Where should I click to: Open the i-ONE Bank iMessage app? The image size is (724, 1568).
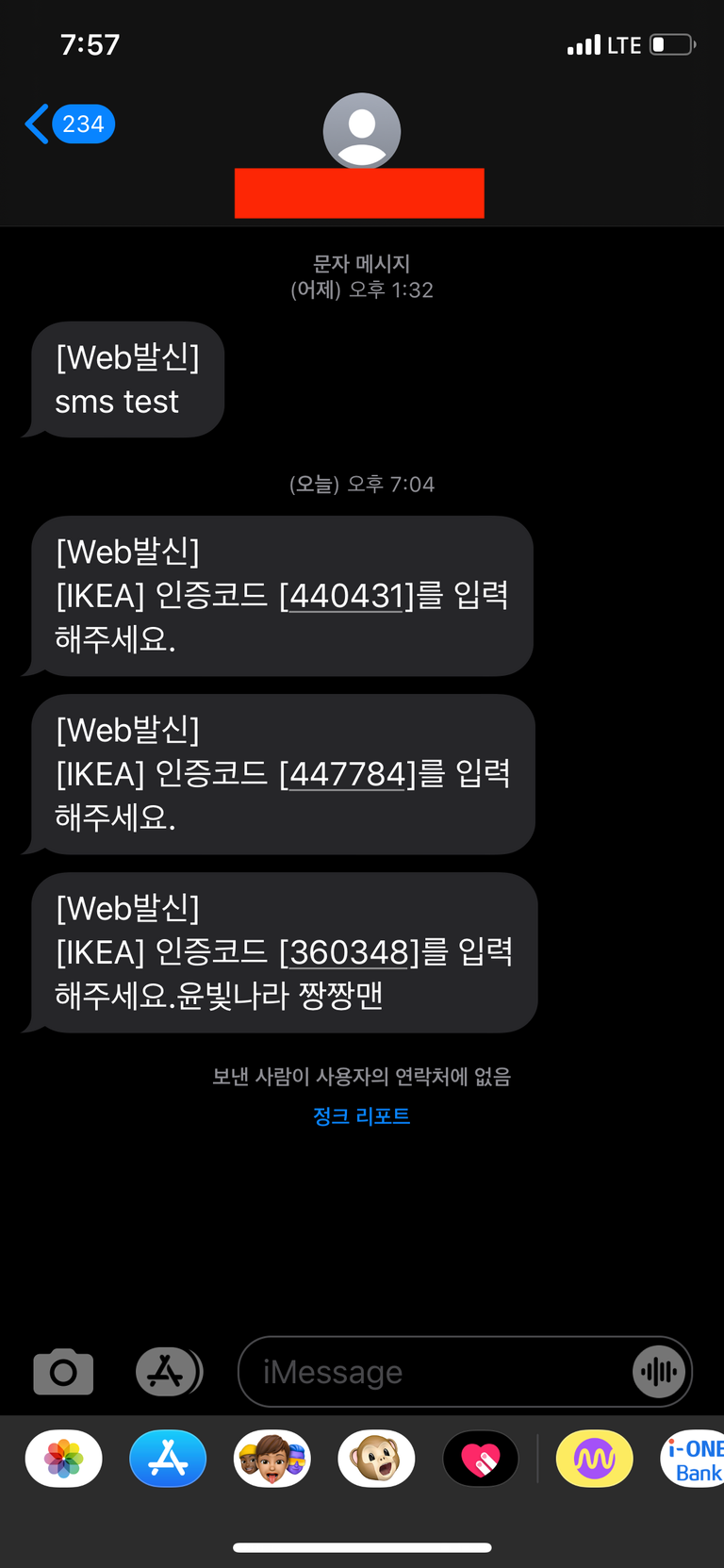tap(696, 1459)
